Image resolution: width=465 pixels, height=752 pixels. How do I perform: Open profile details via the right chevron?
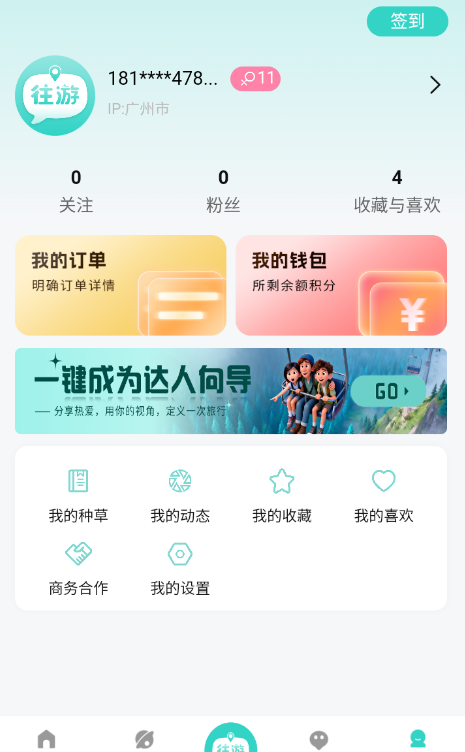point(435,85)
